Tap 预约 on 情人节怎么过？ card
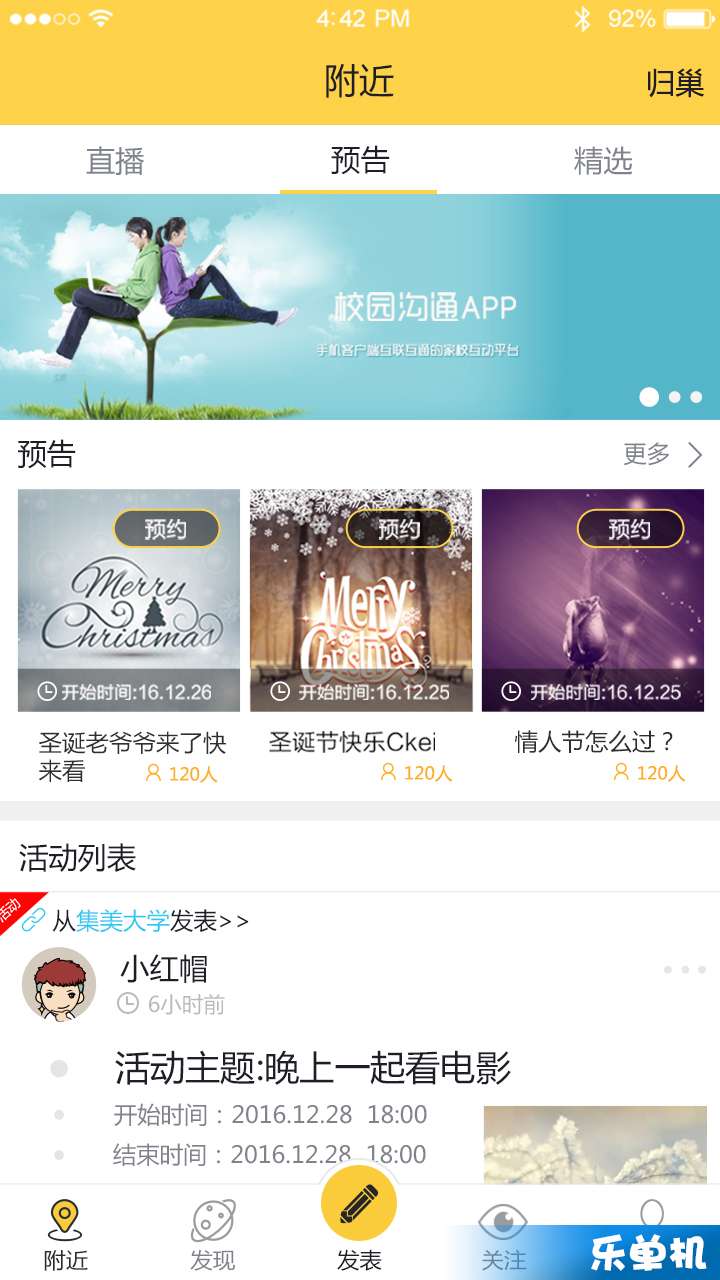The width and height of the screenshot is (720, 1280). pyautogui.click(x=630, y=529)
